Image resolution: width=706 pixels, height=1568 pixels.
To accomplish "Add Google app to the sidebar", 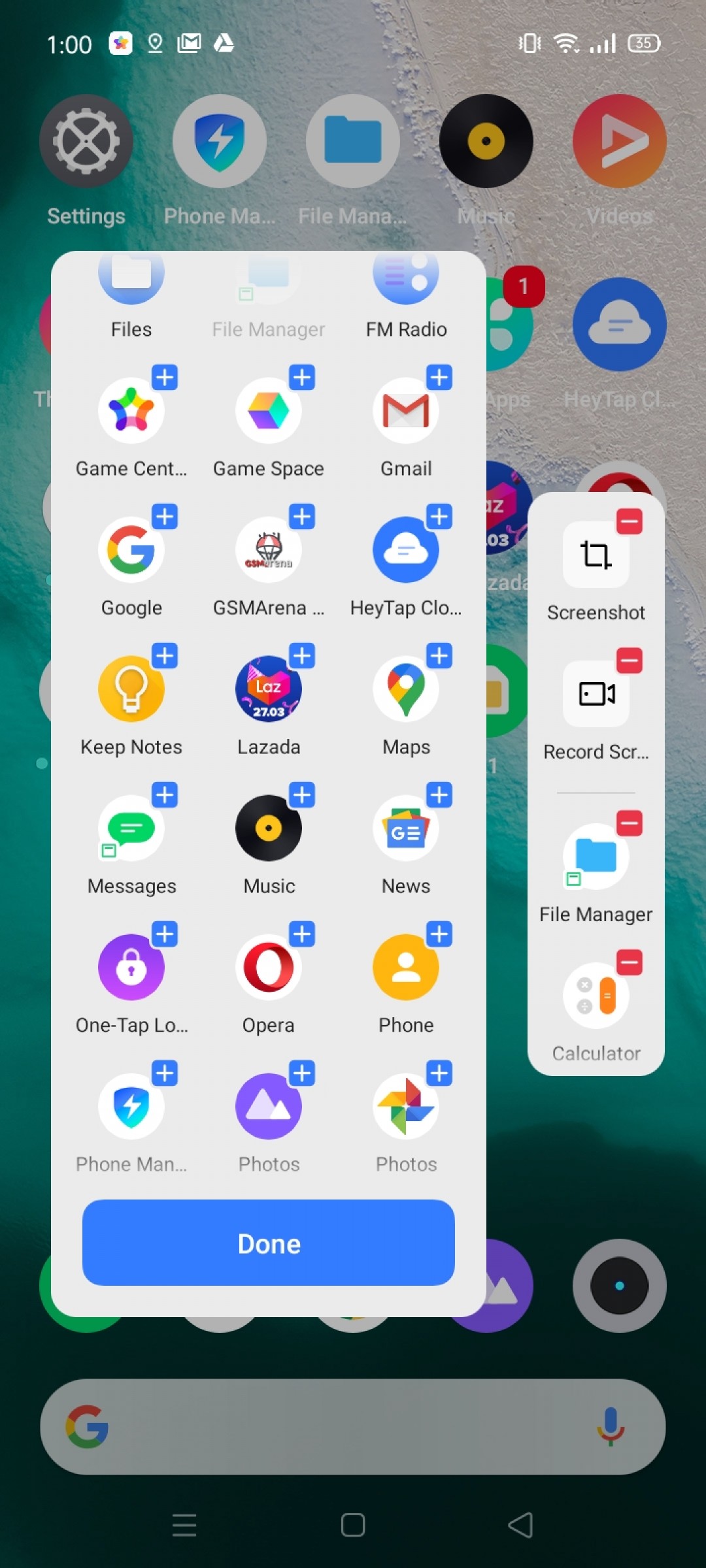I will click(165, 517).
